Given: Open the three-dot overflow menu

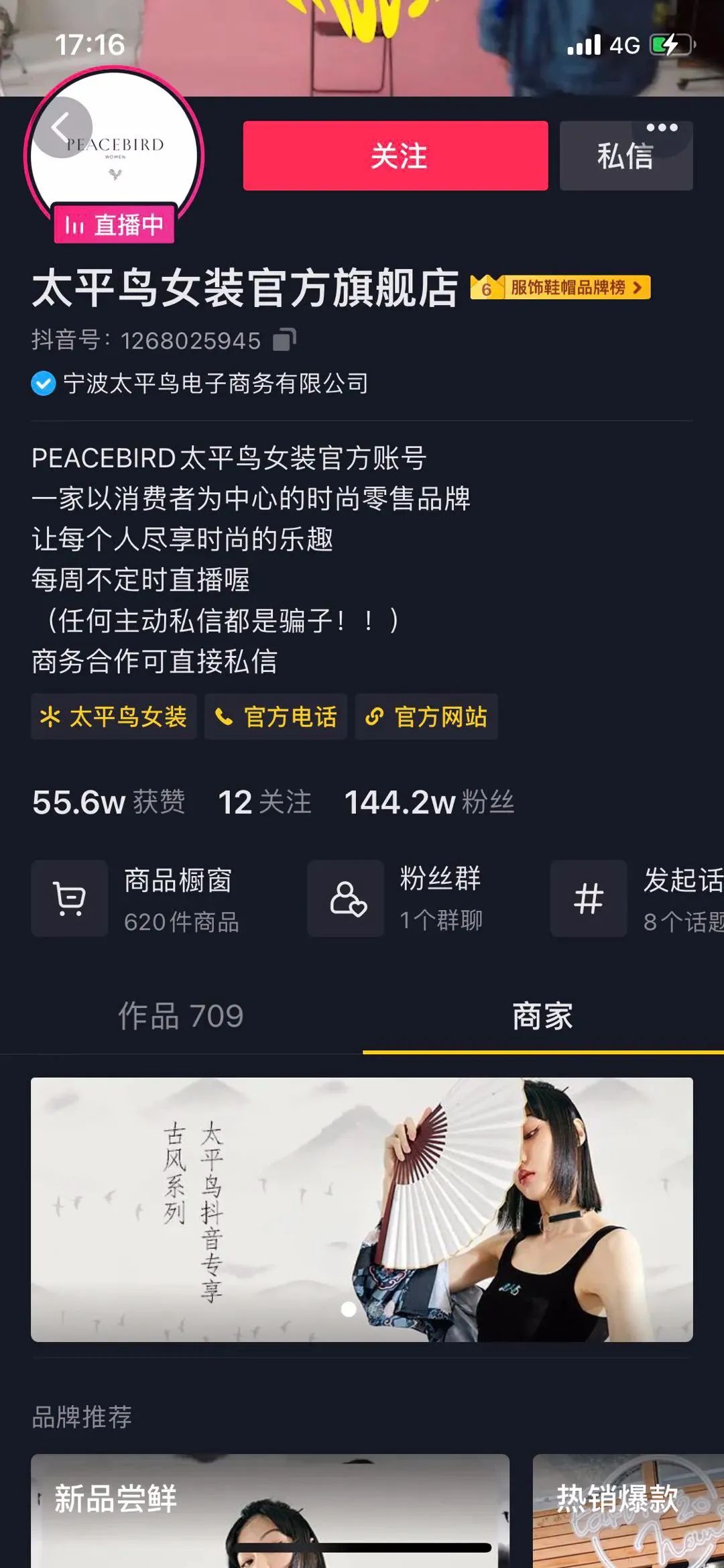Looking at the screenshot, I should [x=661, y=127].
